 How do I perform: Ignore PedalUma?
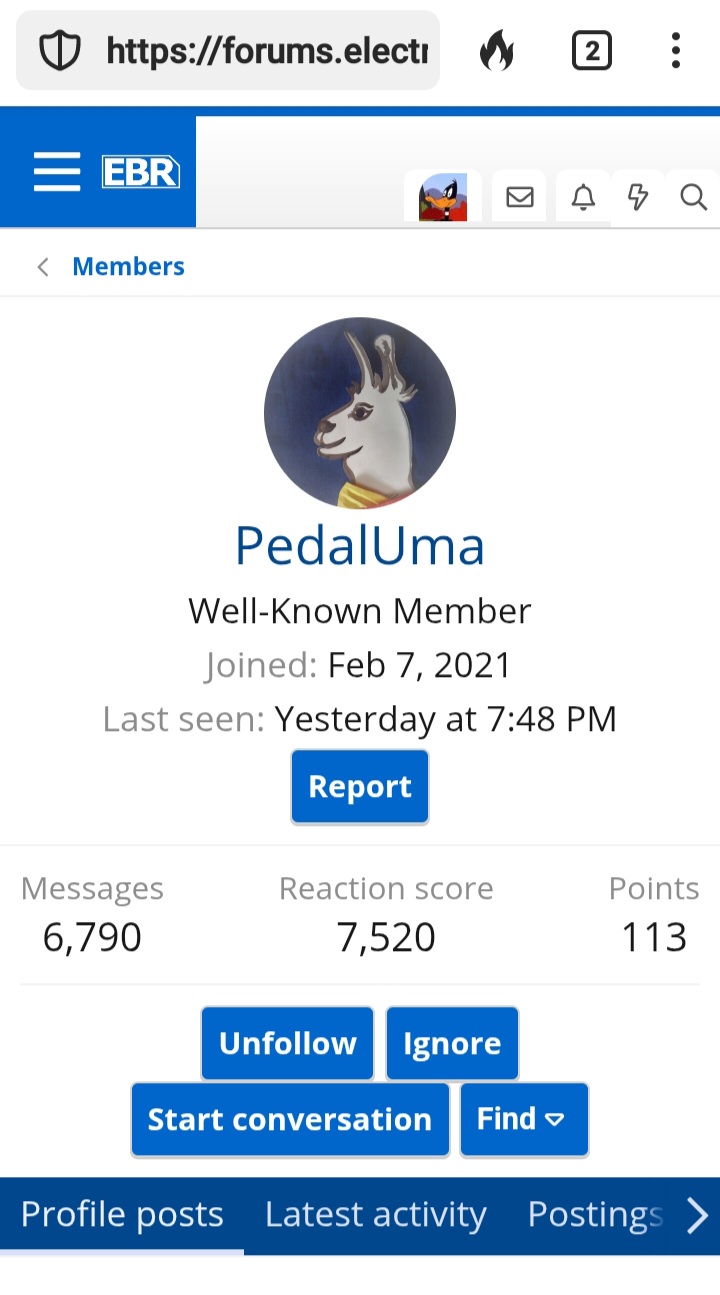click(452, 1043)
